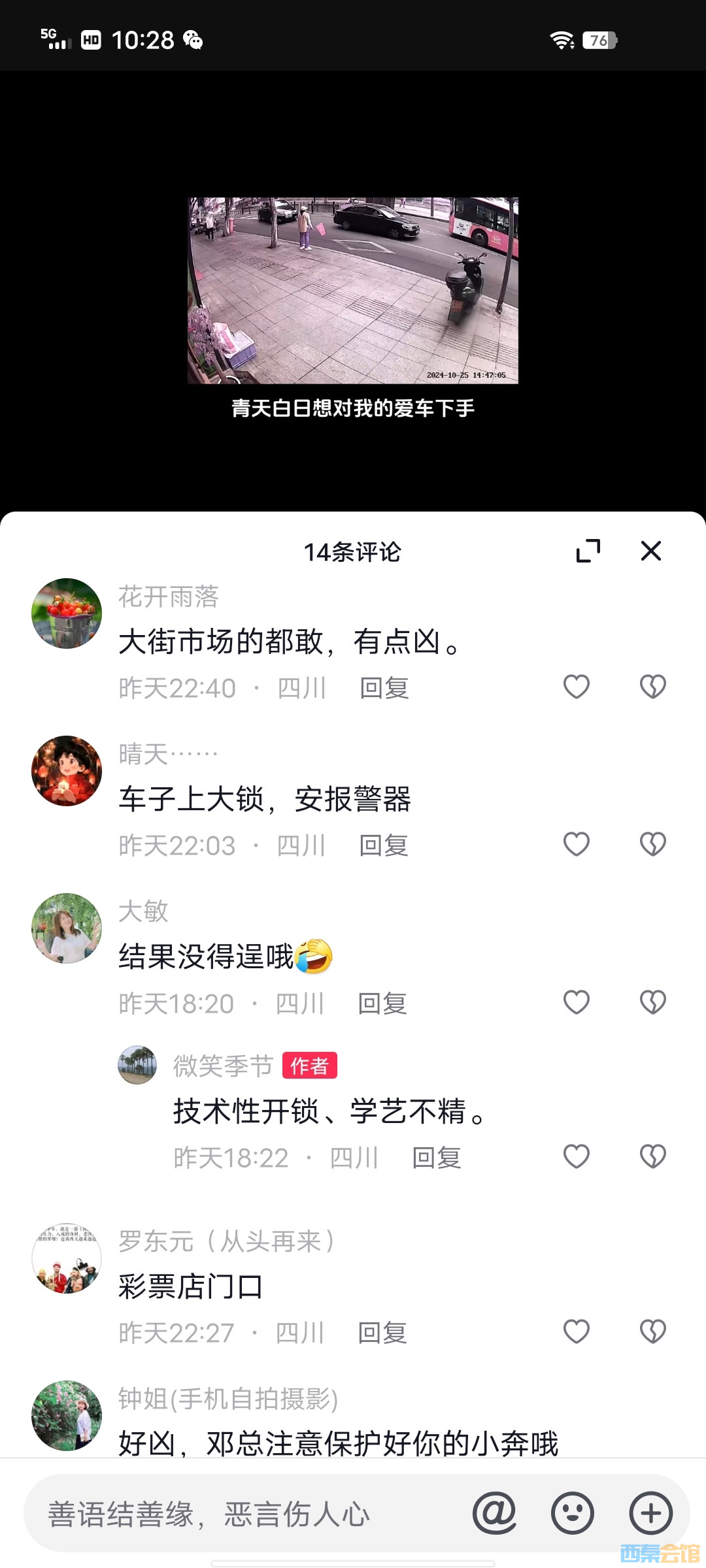The width and height of the screenshot is (706, 1568).
Task: Like 晴天's comment about 车子上大锁
Action: pyautogui.click(x=576, y=844)
